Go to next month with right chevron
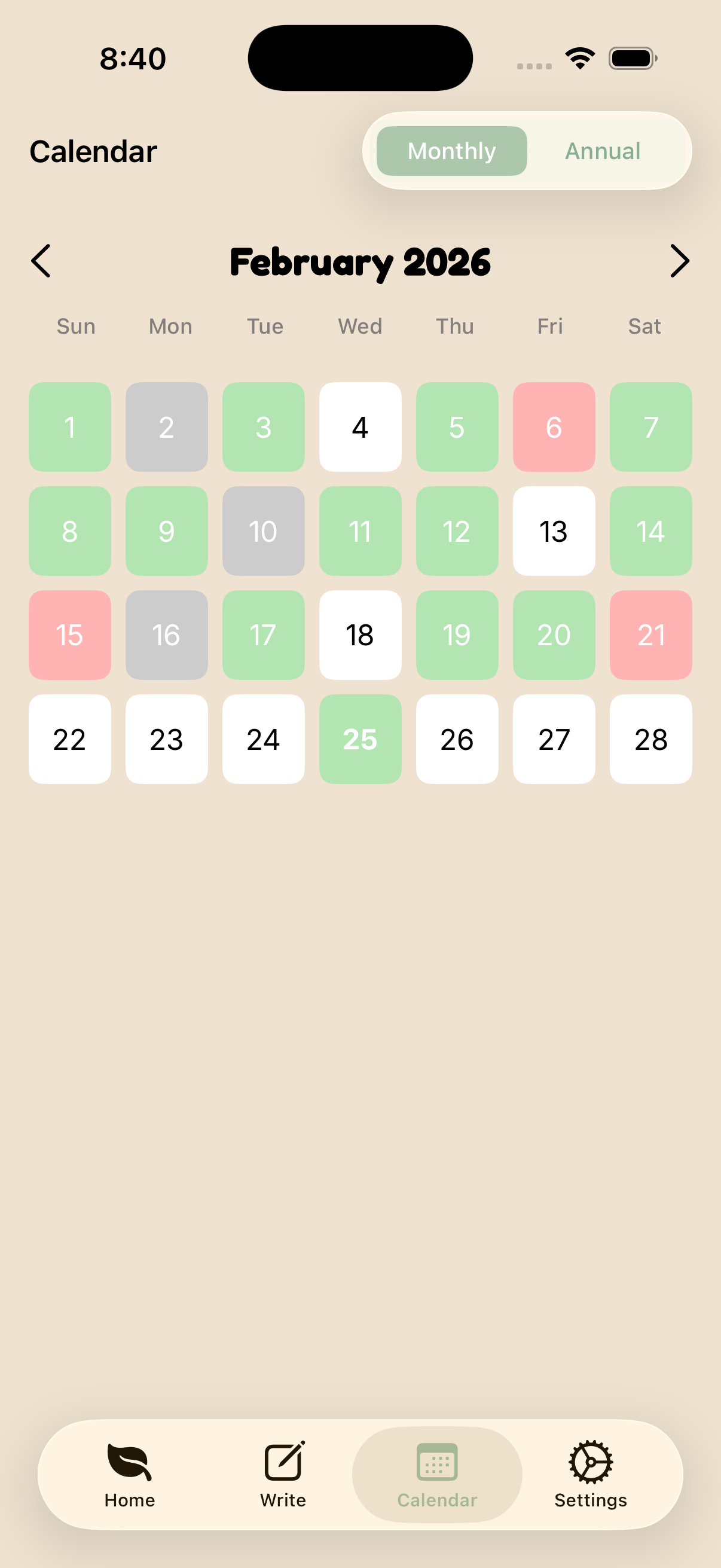This screenshot has height=1568, width=721. [x=680, y=261]
